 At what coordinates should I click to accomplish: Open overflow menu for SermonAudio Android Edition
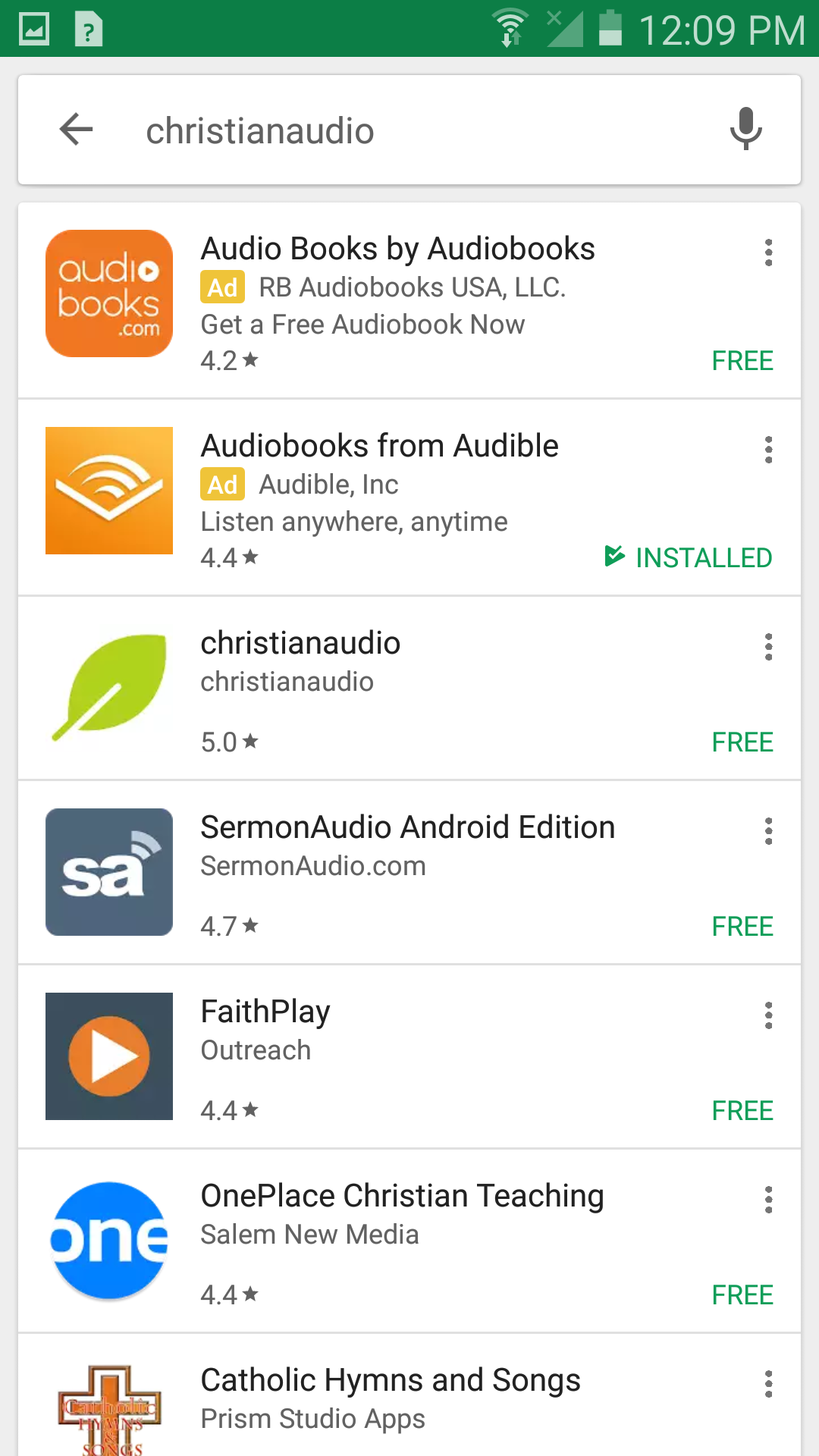[x=769, y=831]
